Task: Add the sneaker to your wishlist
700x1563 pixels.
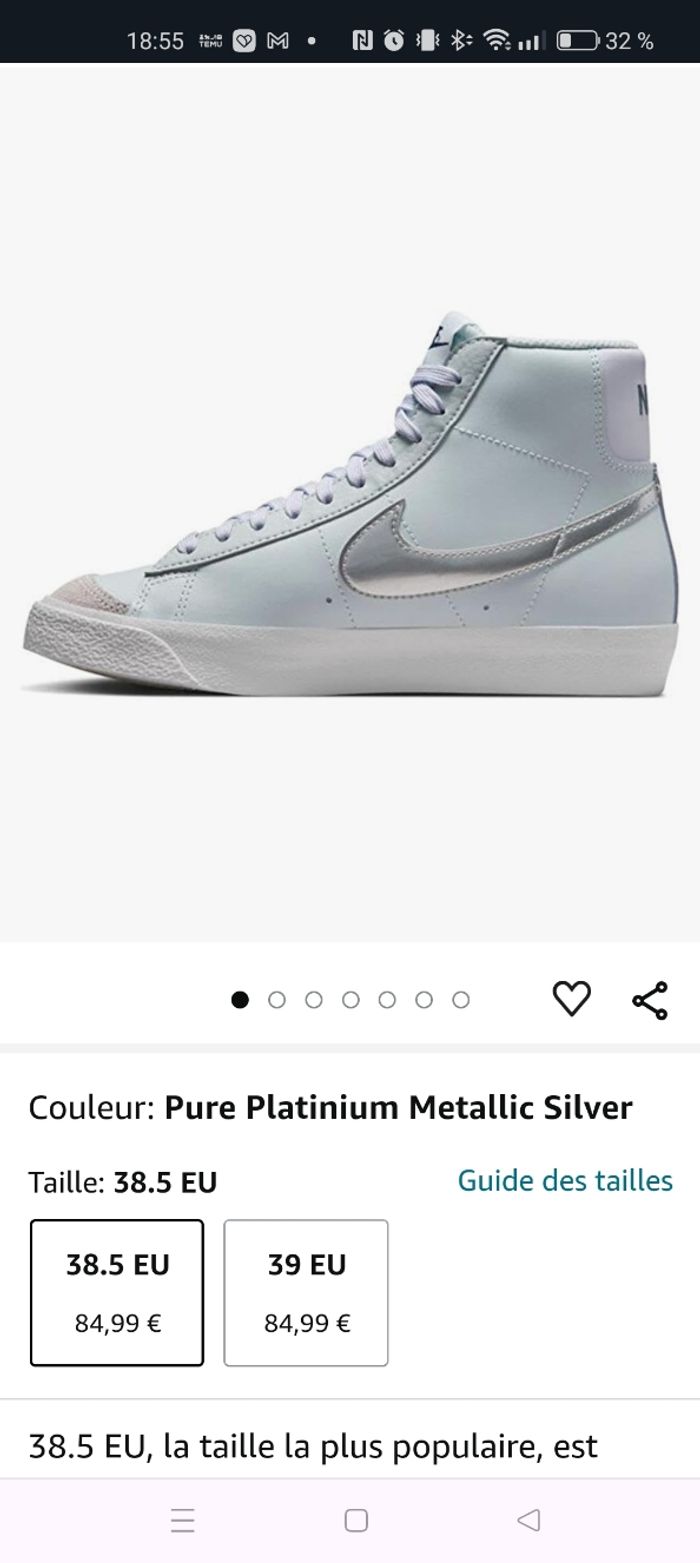Action: [571, 999]
